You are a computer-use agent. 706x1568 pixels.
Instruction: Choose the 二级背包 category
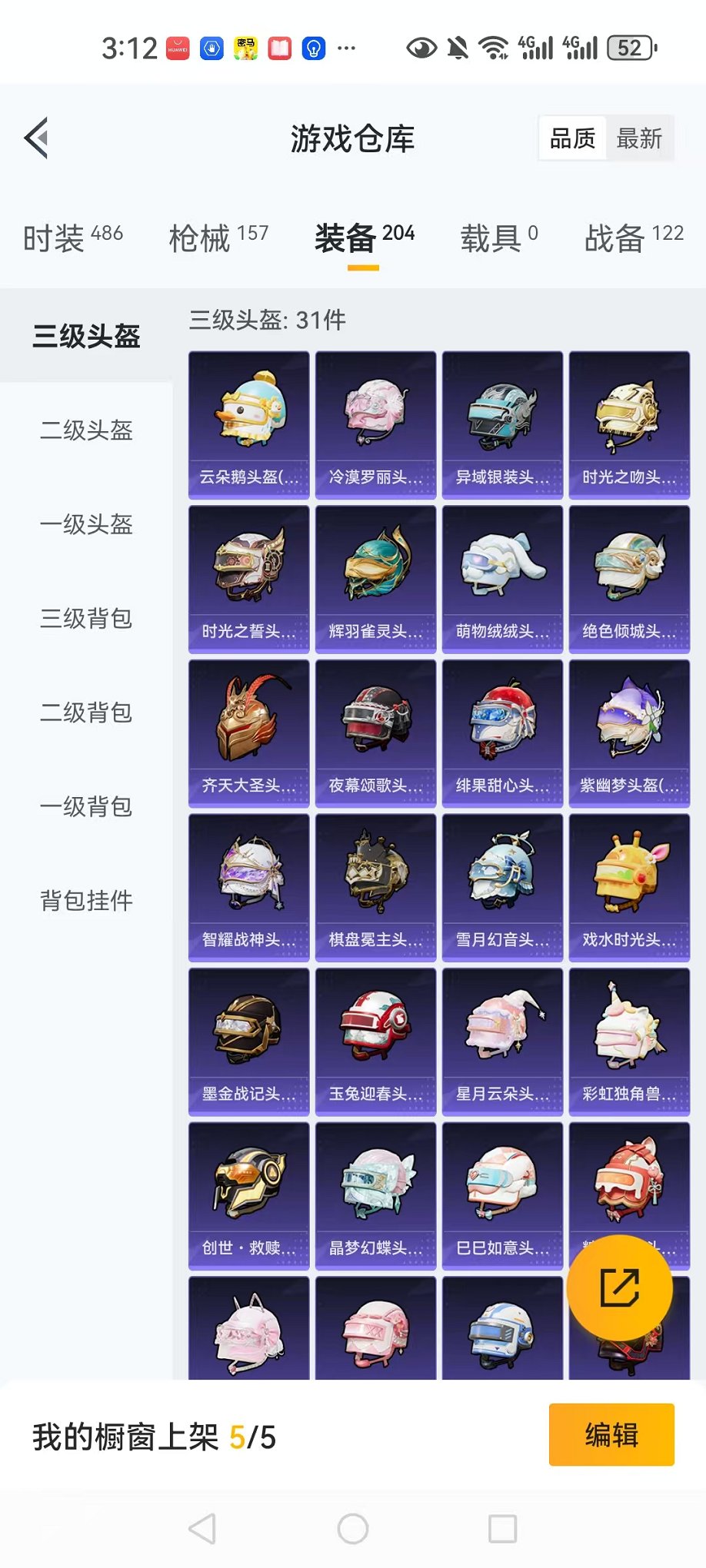tap(86, 713)
